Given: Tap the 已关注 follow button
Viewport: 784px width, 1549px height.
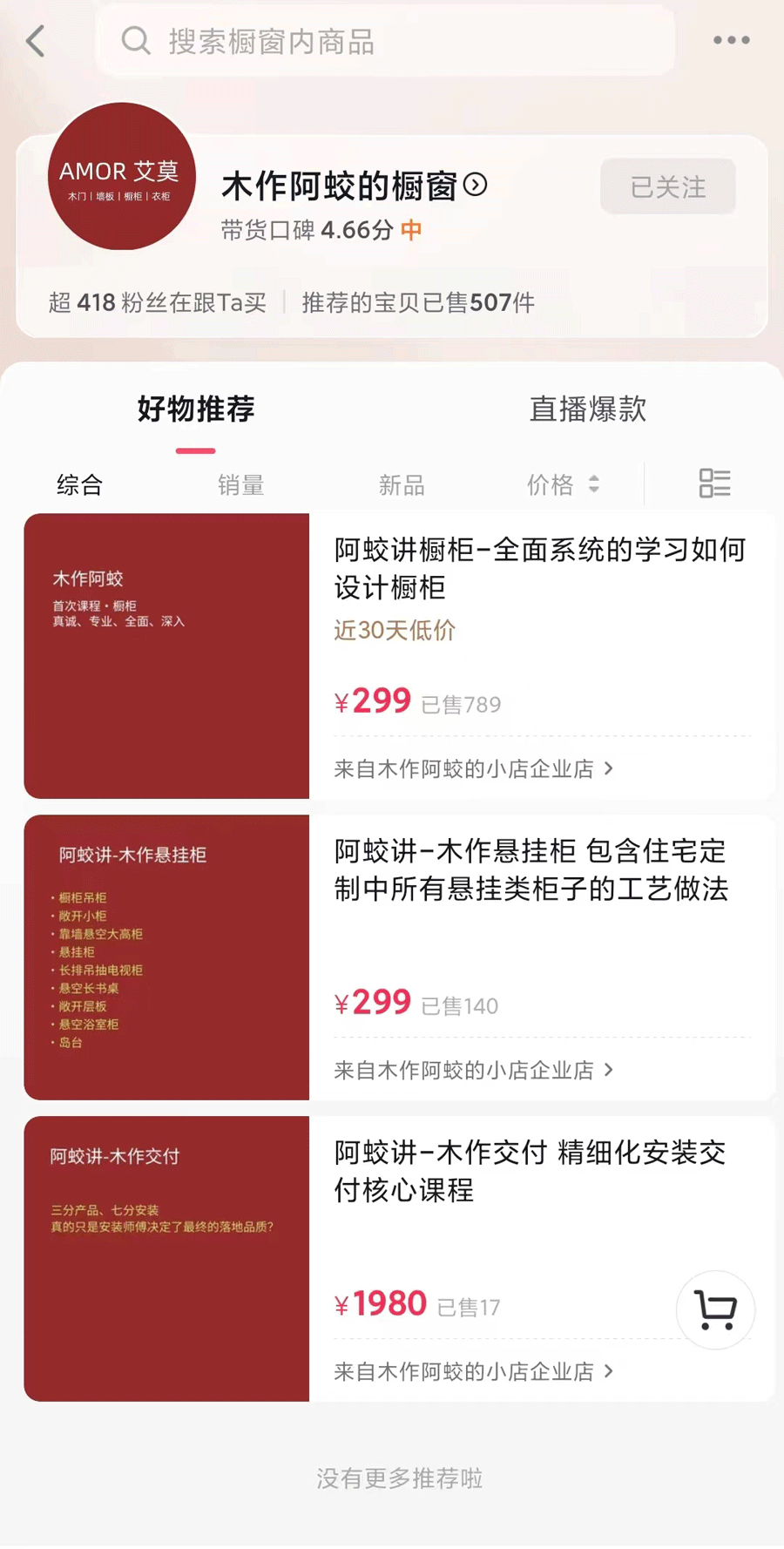Looking at the screenshot, I should pyautogui.click(x=667, y=186).
